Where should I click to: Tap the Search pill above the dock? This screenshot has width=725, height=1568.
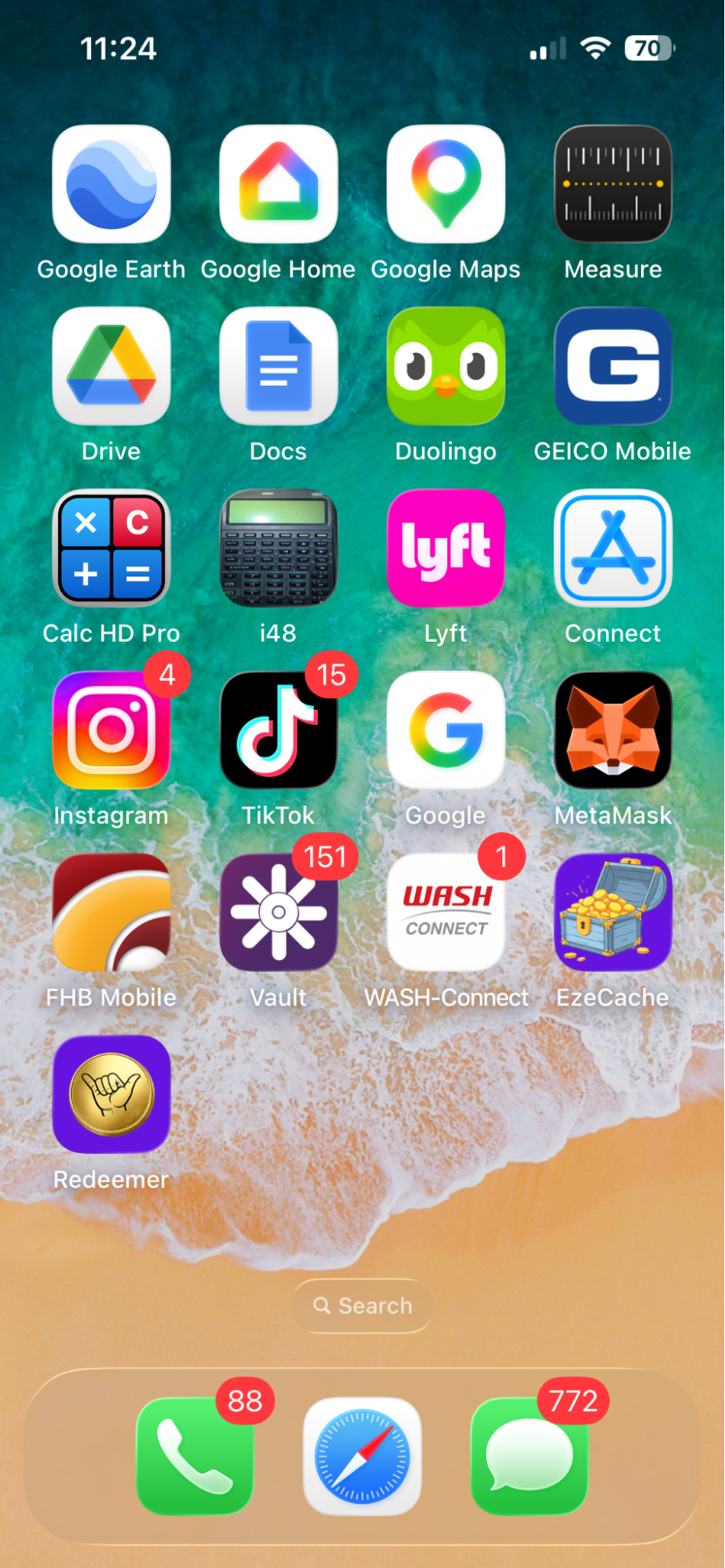(362, 1306)
